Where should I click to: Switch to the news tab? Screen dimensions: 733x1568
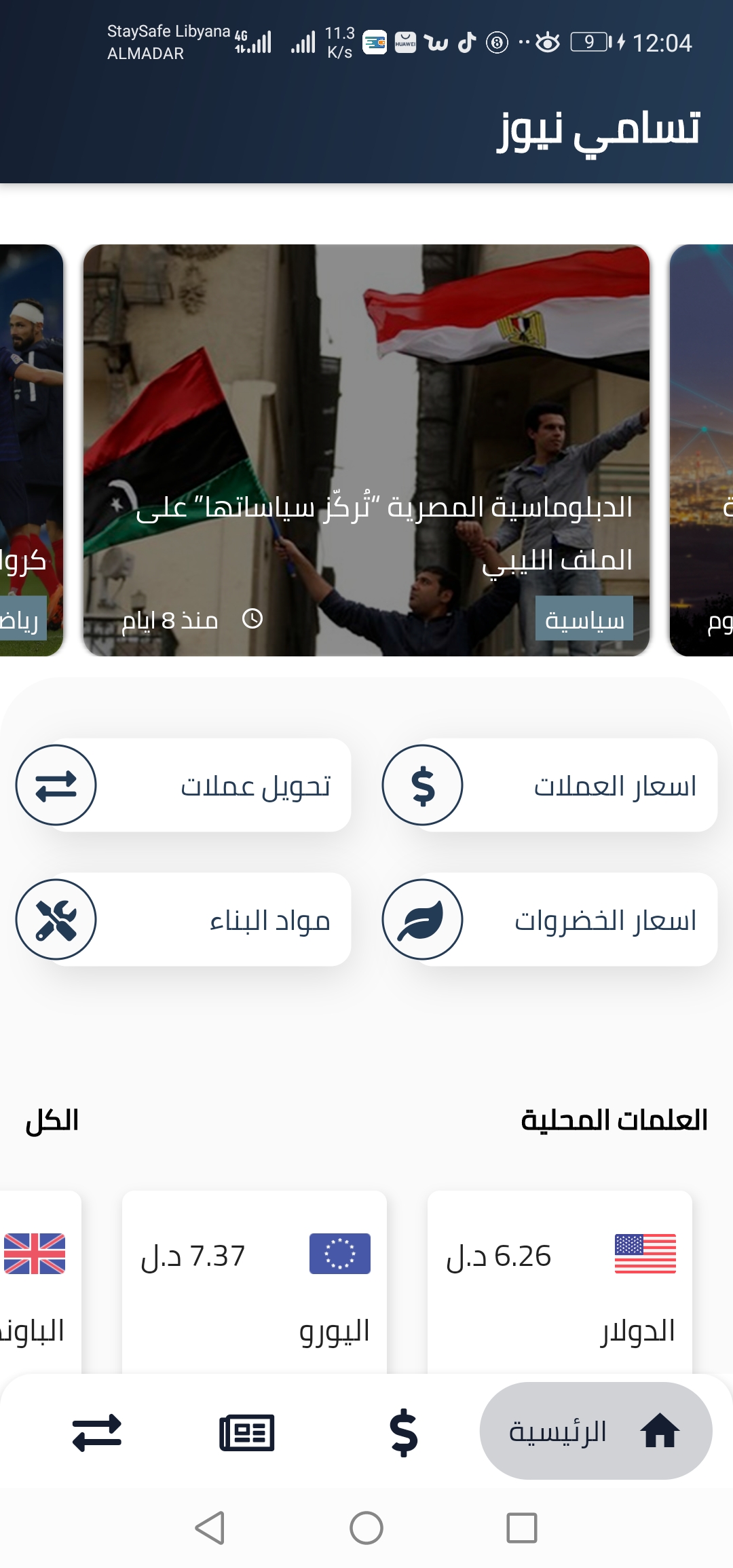247,1432
